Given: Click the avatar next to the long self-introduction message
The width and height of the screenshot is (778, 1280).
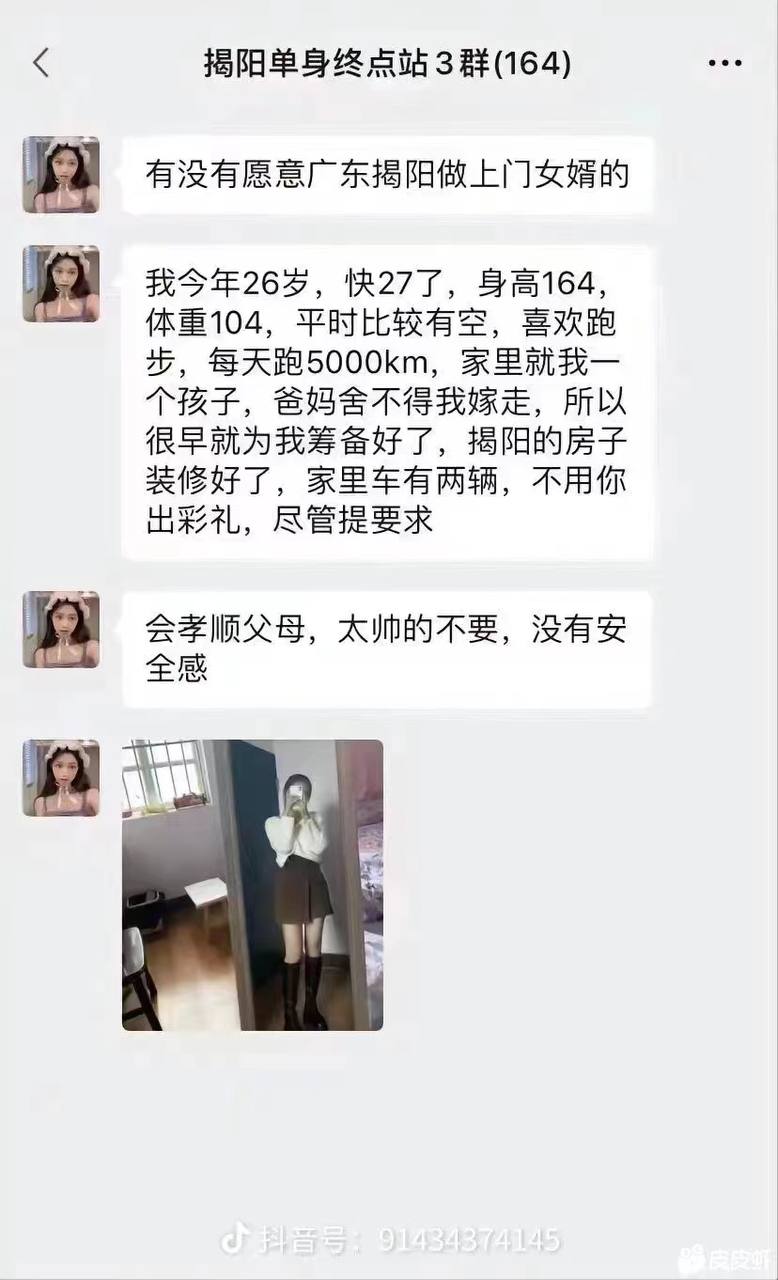Looking at the screenshot, I should (x=60, y=284).
